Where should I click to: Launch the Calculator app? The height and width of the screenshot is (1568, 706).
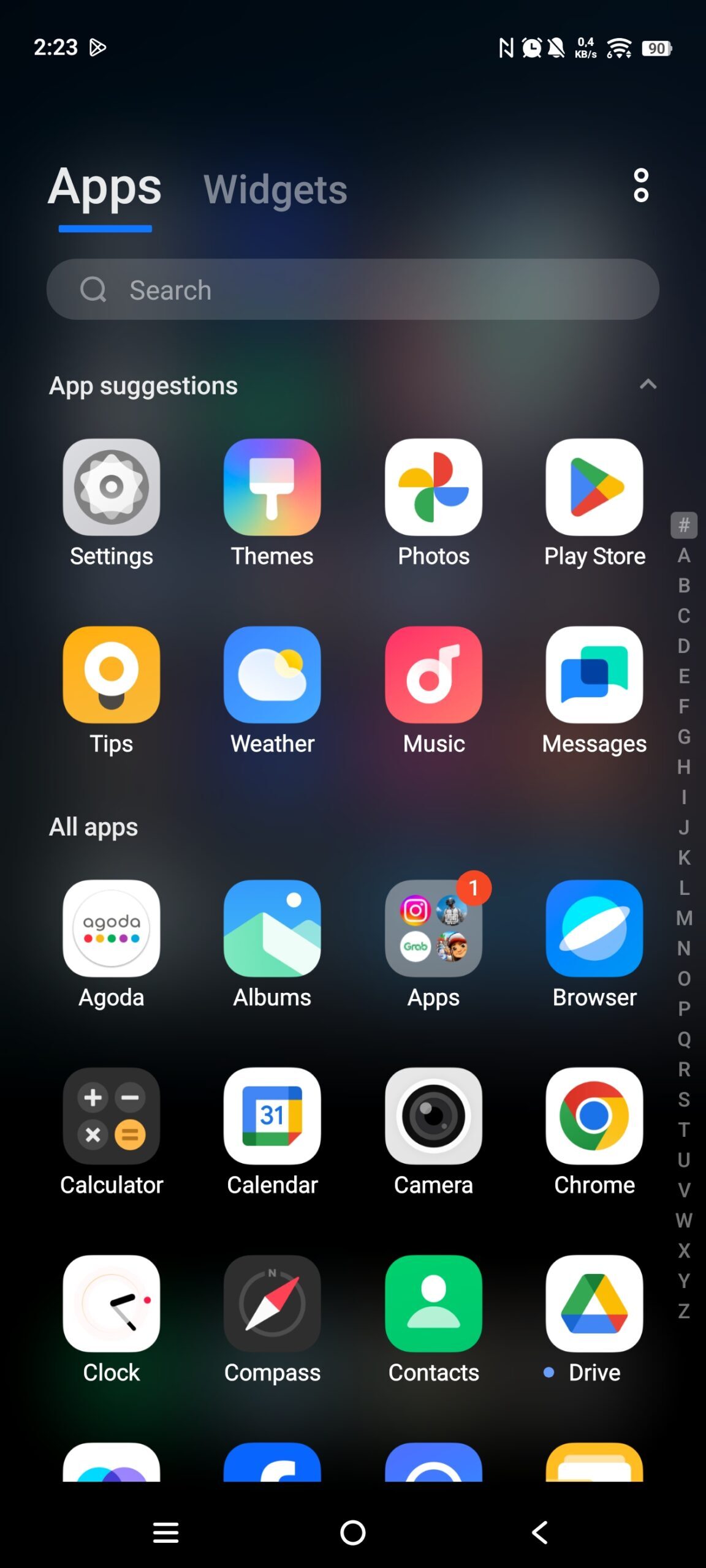(x=111, y=1115)
